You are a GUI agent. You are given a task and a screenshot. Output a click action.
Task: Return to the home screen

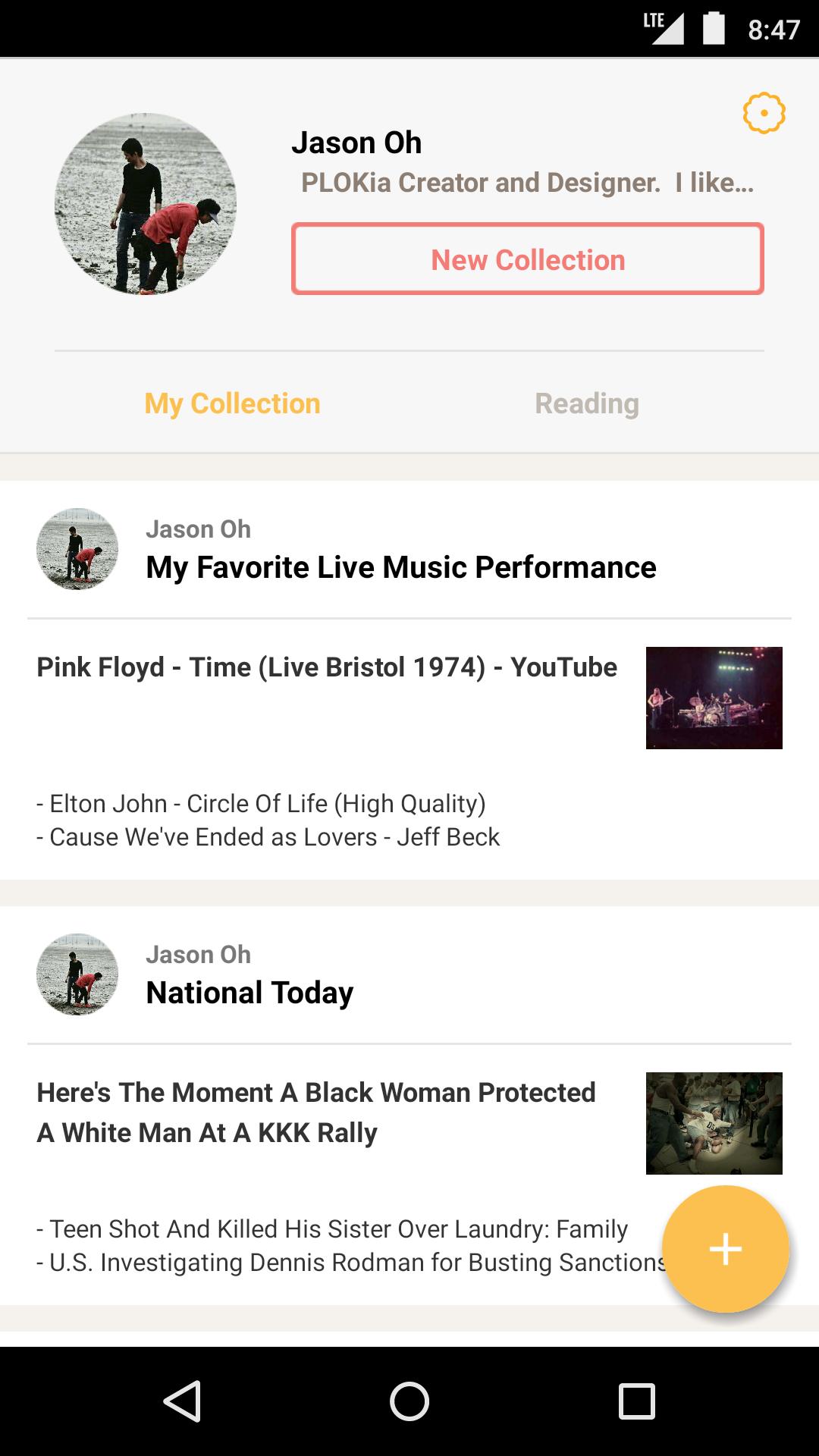[x=409, y=1401]
